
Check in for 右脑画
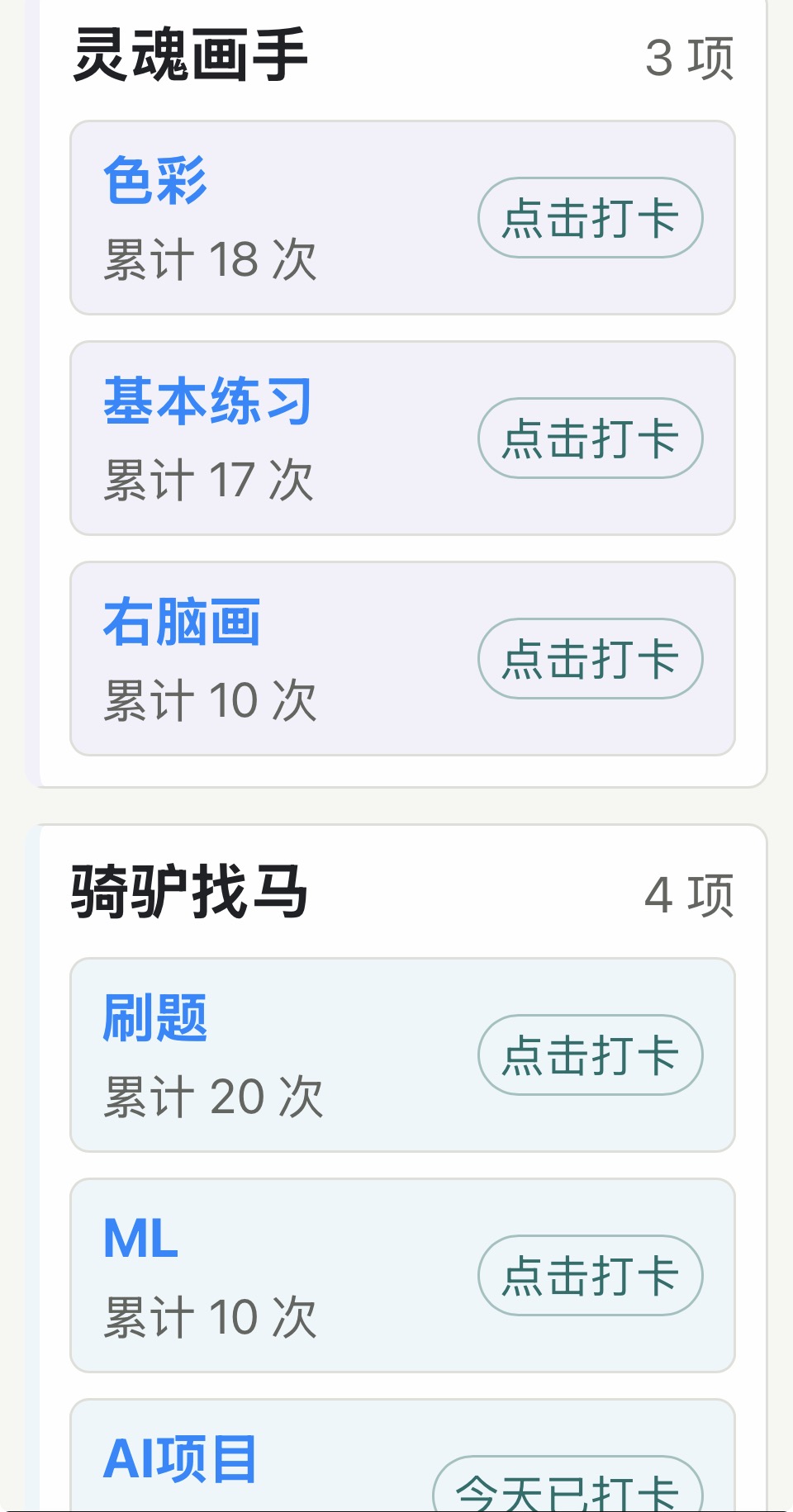click(590, 659)
